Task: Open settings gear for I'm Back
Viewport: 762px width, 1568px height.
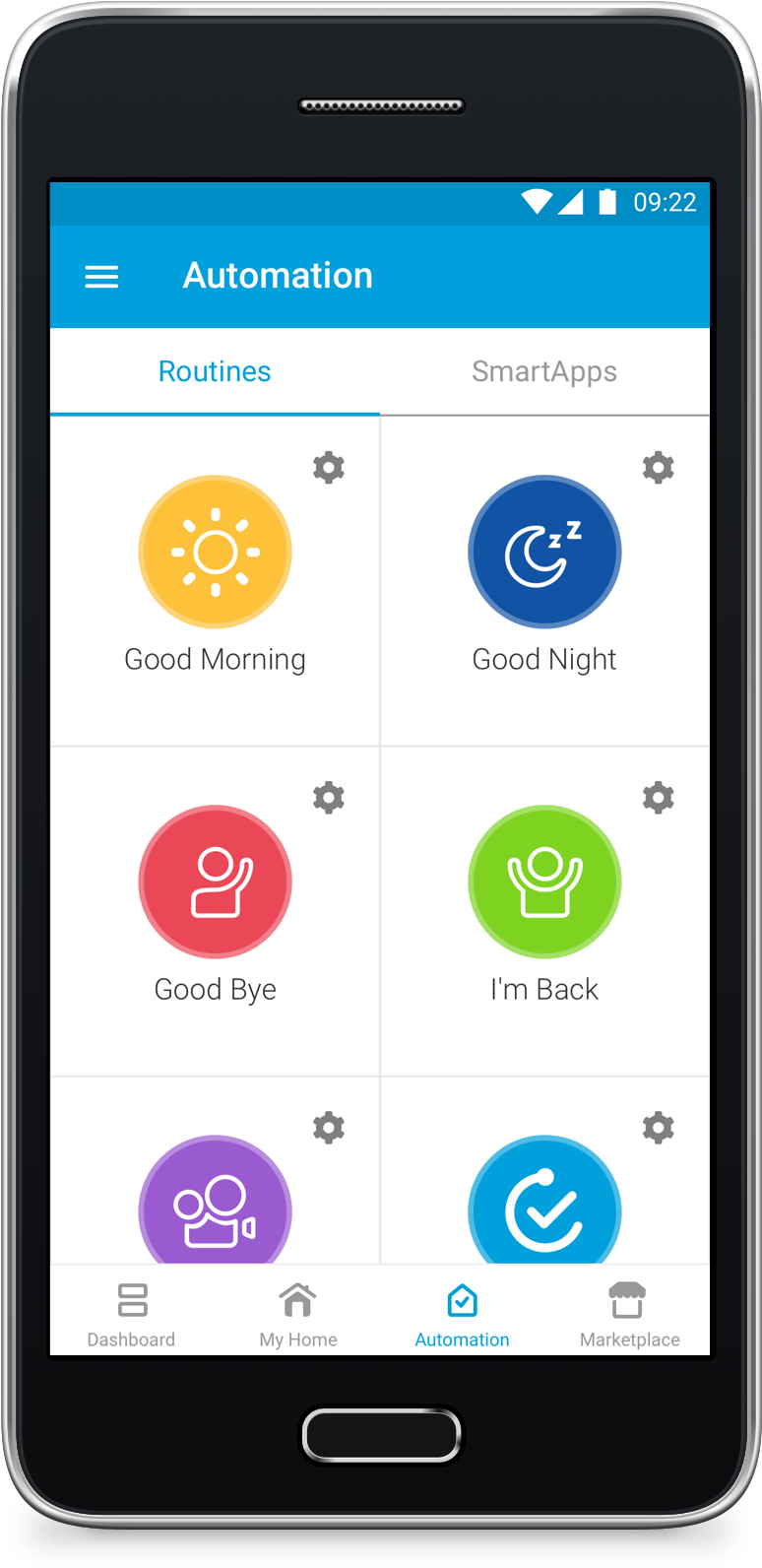Action: click(x=658, y=797)
